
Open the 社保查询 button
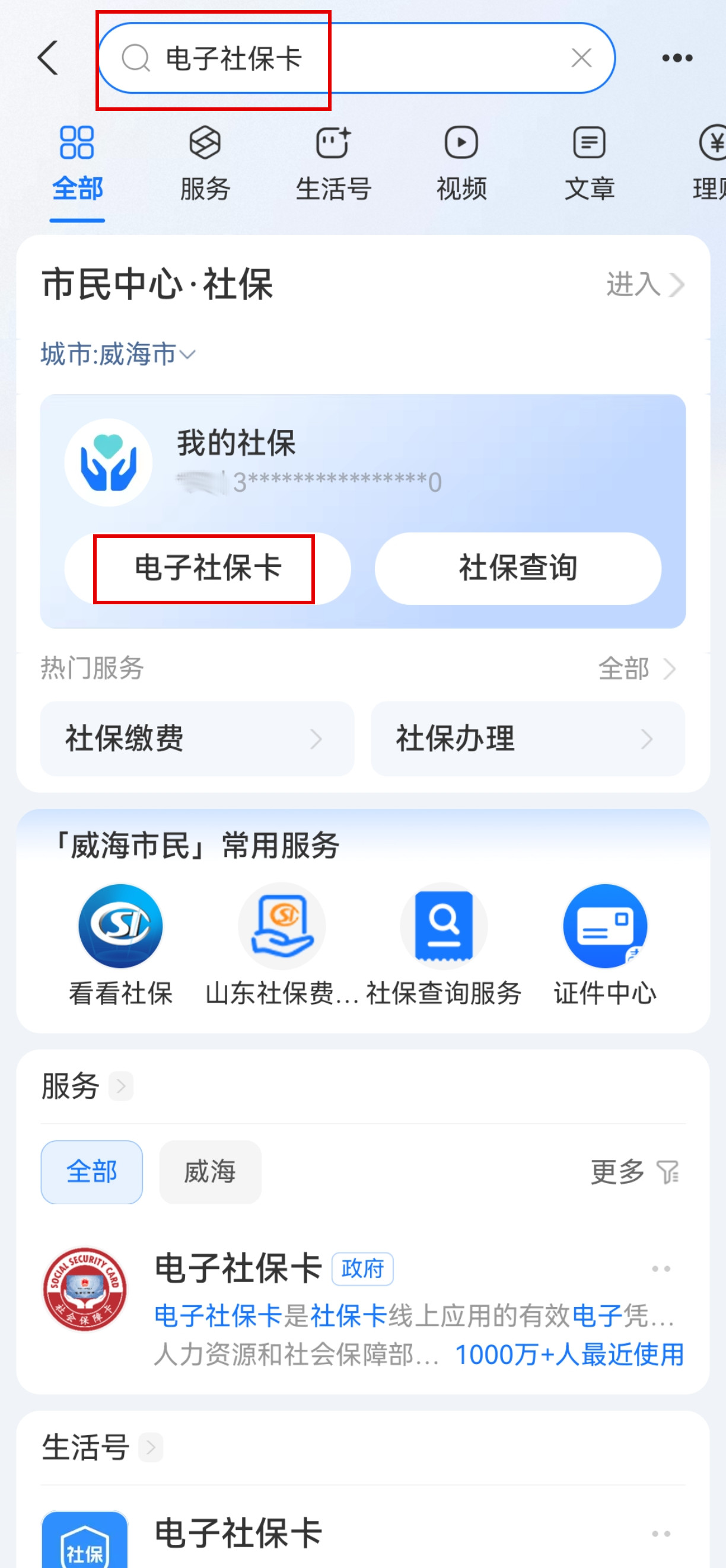coord(518,569)
